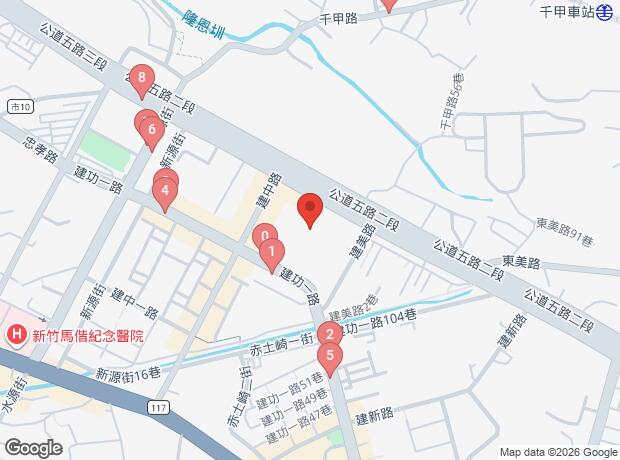620x460 pixels.
Task: Open the 千甲車站 station marker
Action: point(605,12)
